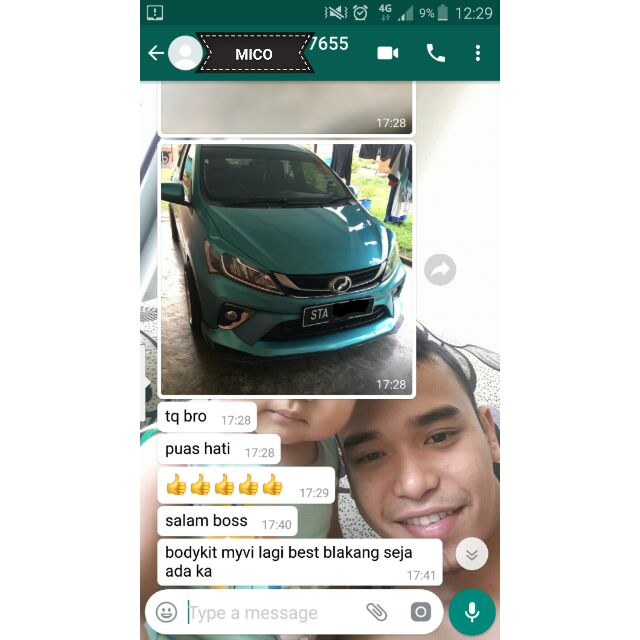
Task: Jump to the latest messages
Action: [471, 554]
